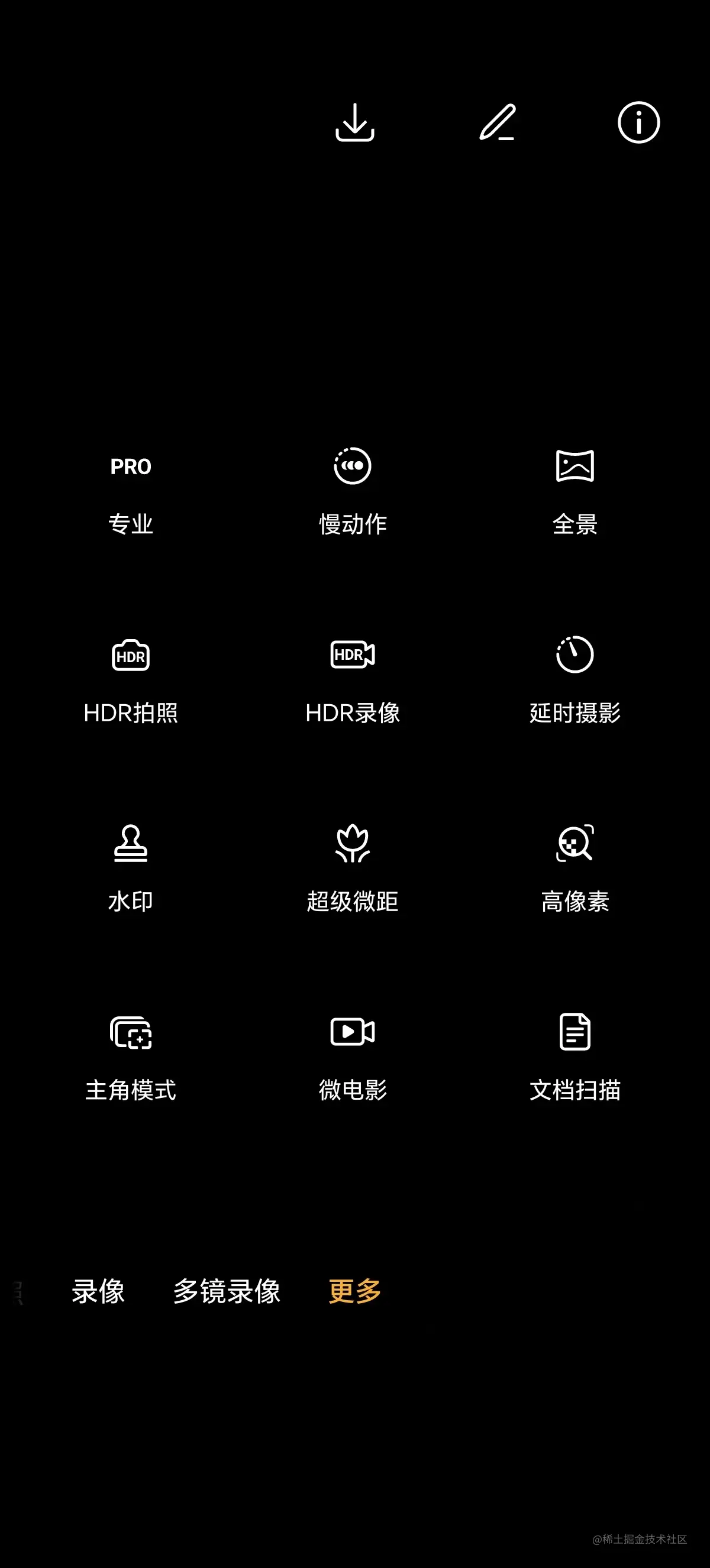Tap the download modes icon at top

[356, 124]
